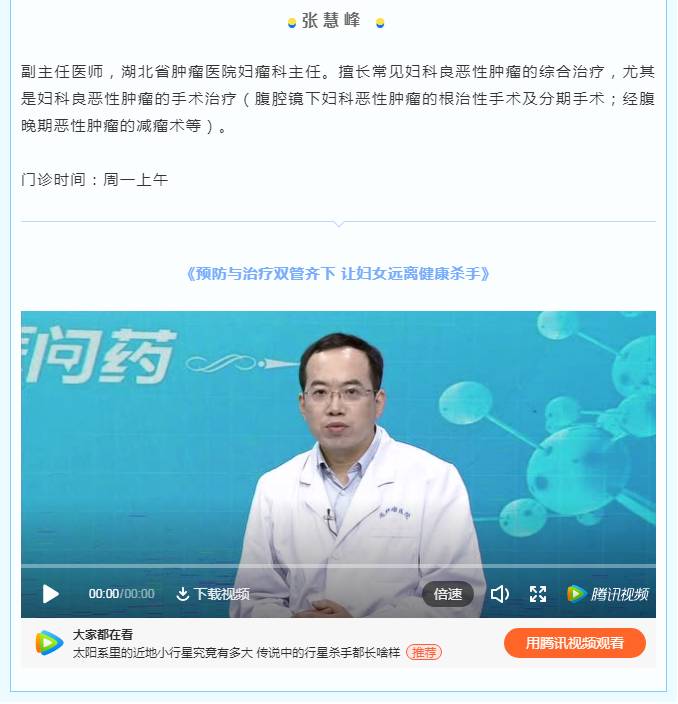Play the video
678x704 pixels.
(51, 594)
